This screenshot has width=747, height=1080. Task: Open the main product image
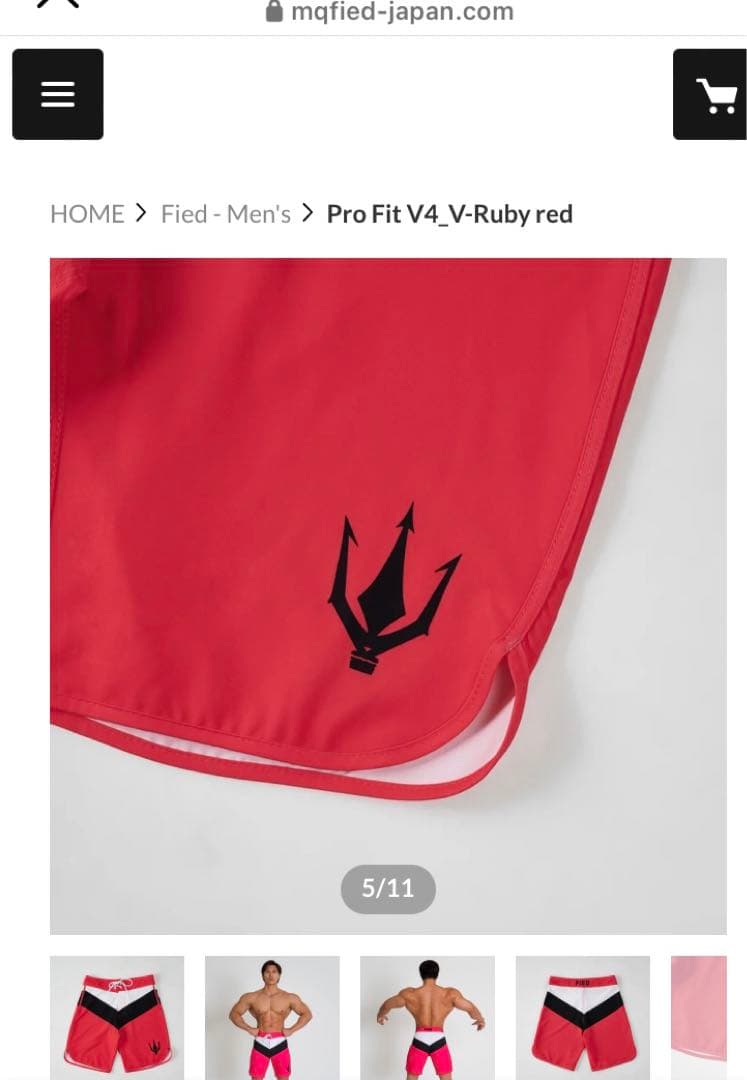point(388,595)
